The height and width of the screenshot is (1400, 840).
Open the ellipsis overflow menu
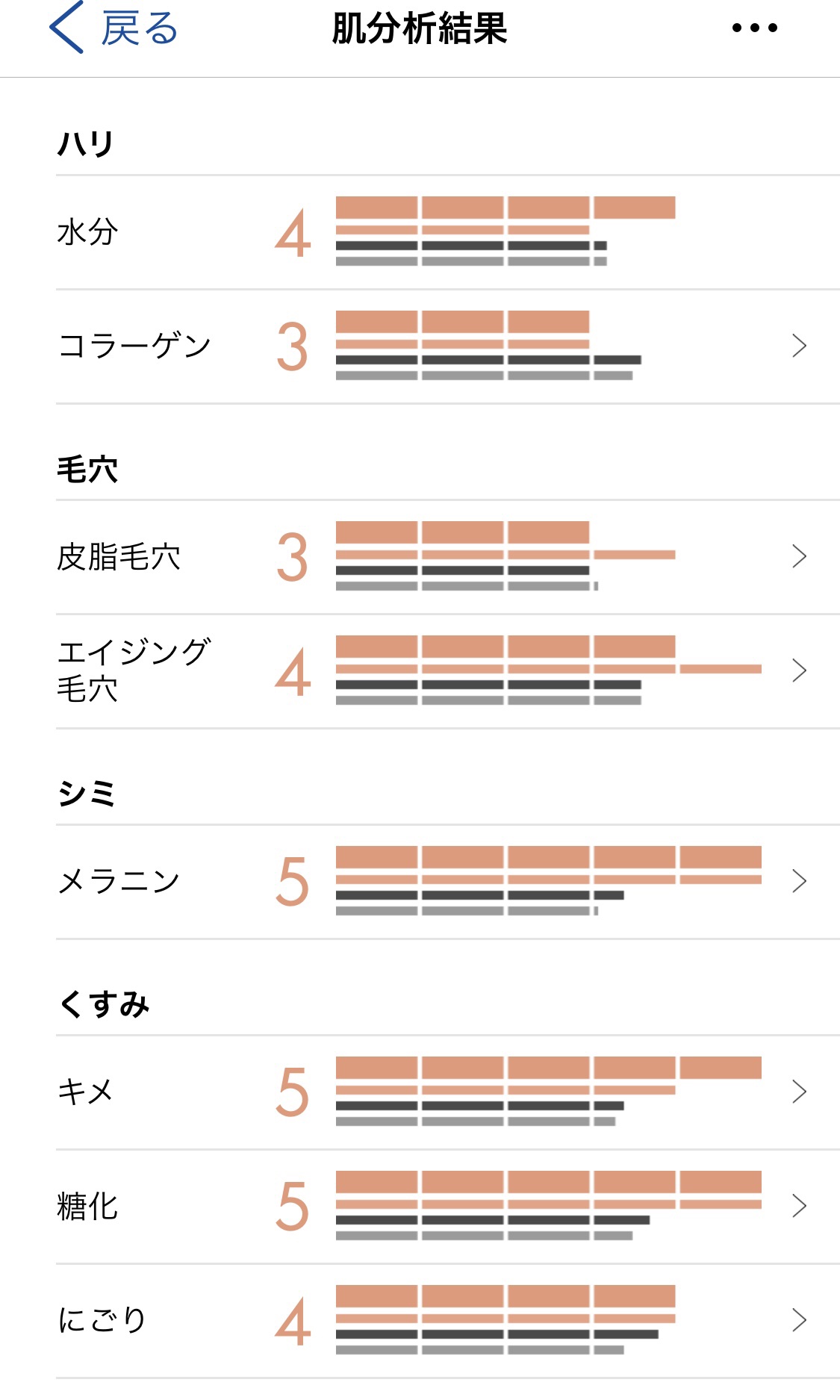[753, 28]
